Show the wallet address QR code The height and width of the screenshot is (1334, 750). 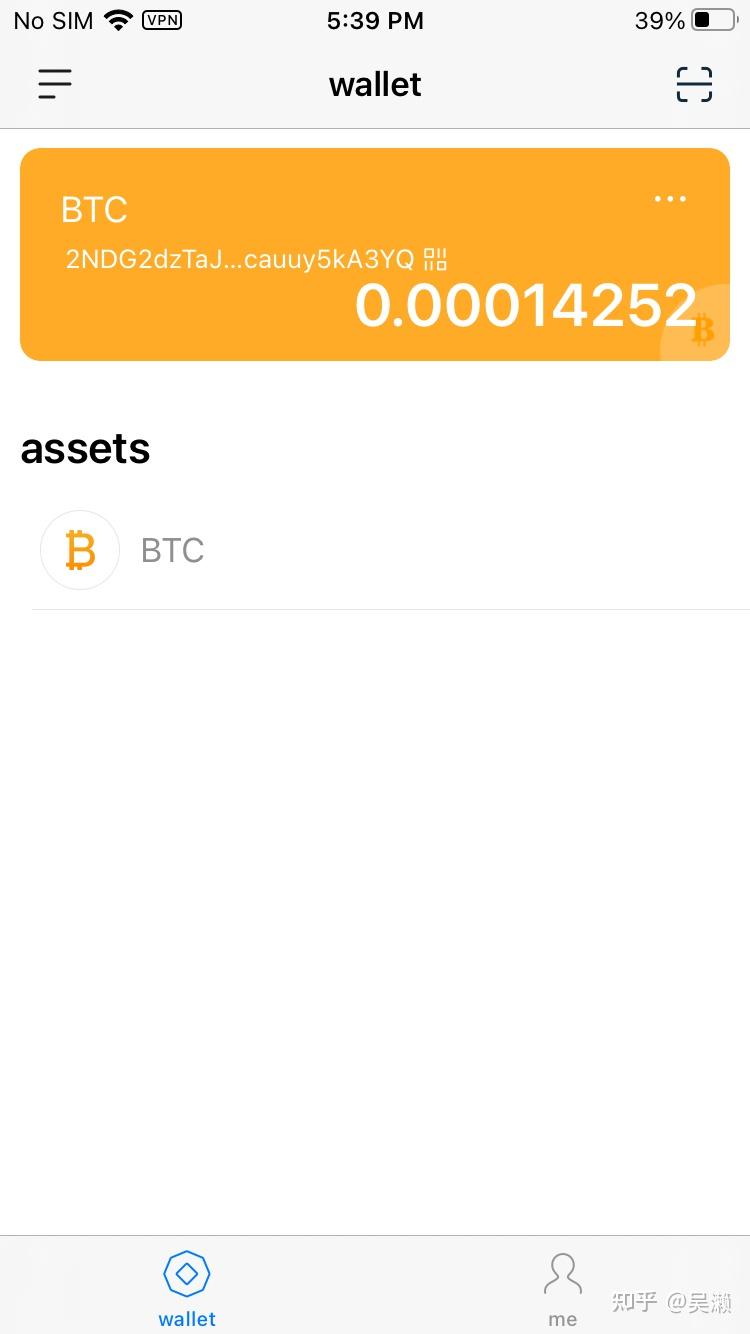pyautogui.click(x=435, y=259)
